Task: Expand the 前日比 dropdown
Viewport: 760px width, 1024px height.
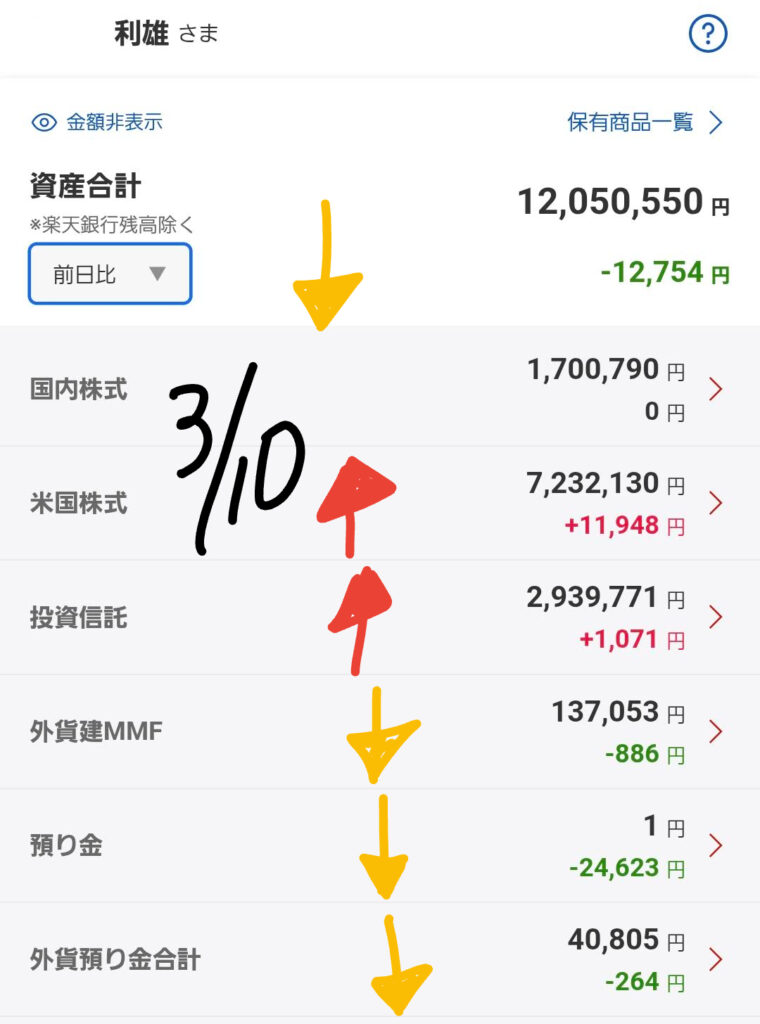Action: coord(110,274)
